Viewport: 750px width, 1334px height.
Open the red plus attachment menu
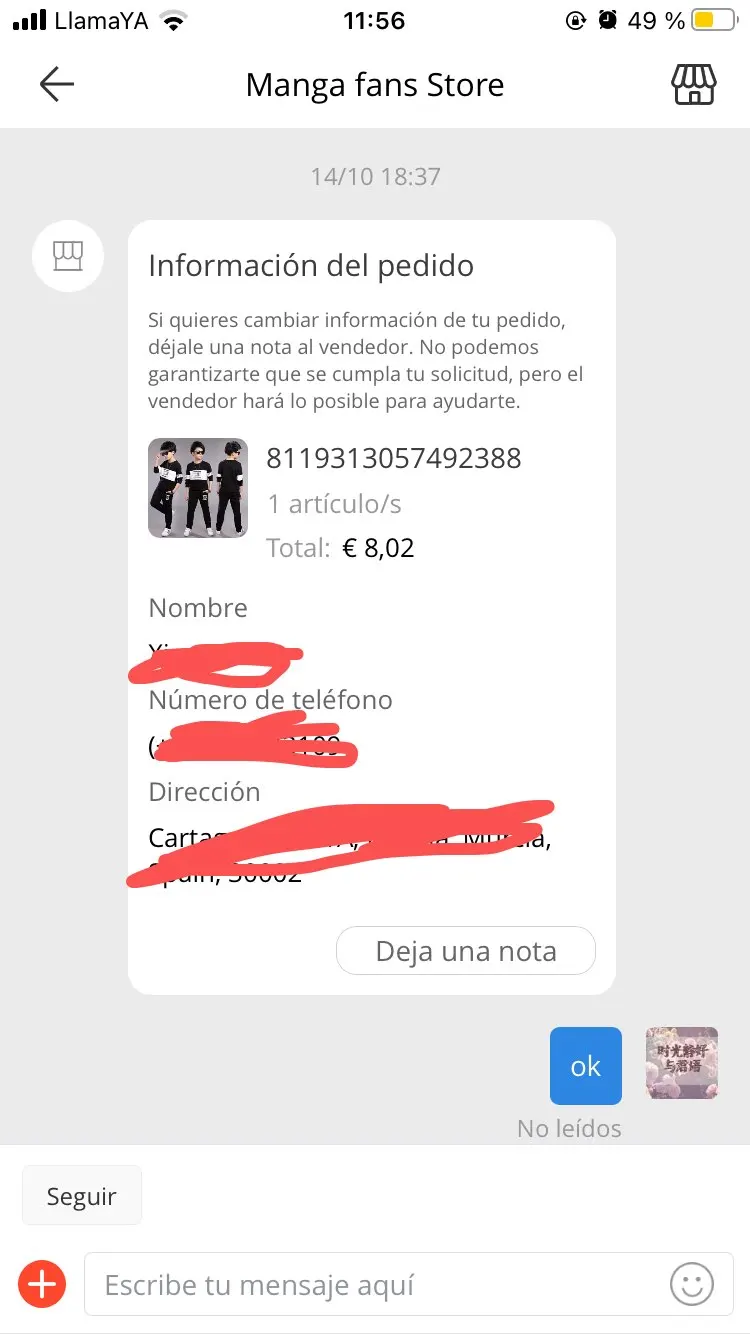(x=42, y=1284)
